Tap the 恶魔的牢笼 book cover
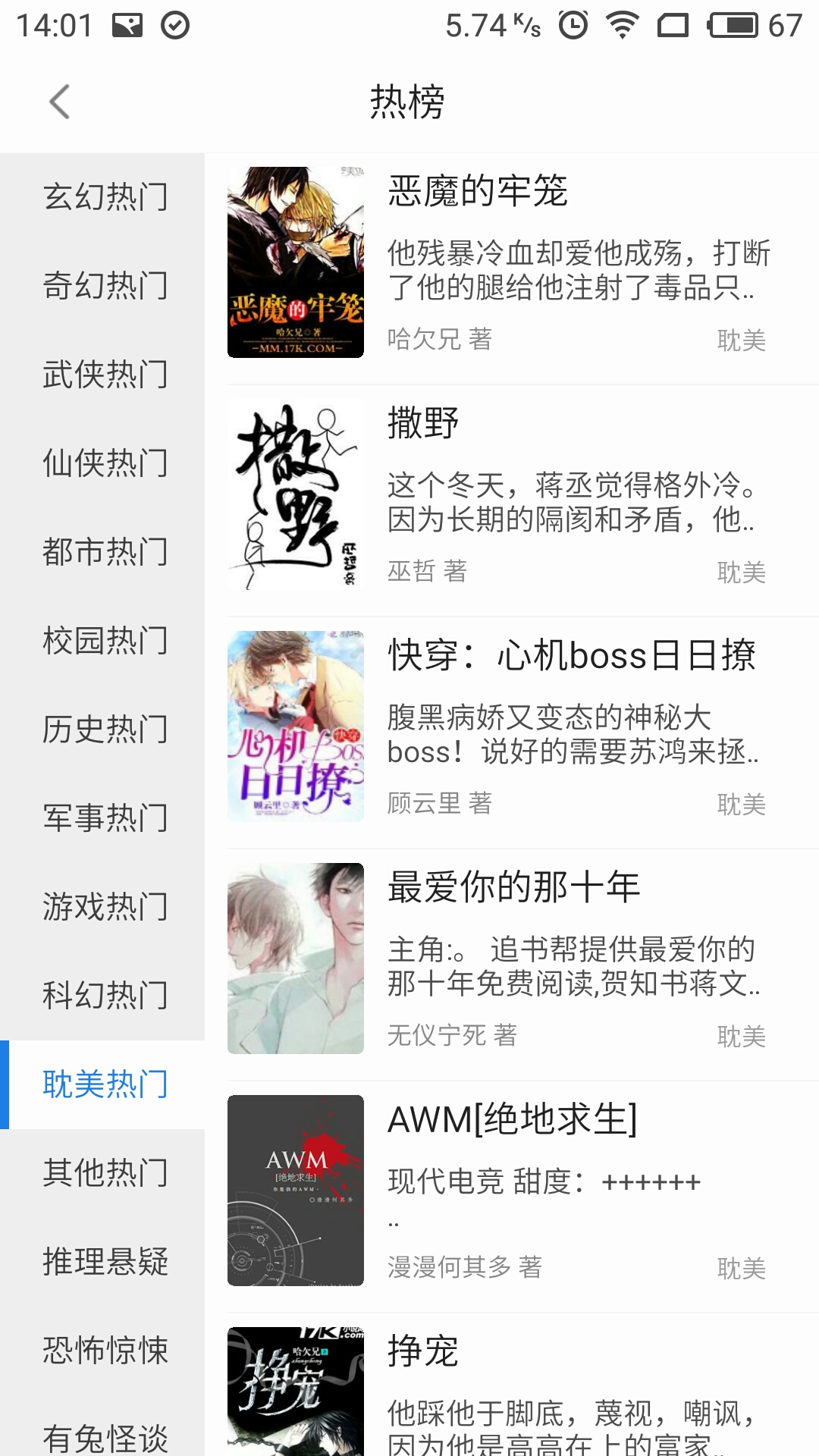 296,261
